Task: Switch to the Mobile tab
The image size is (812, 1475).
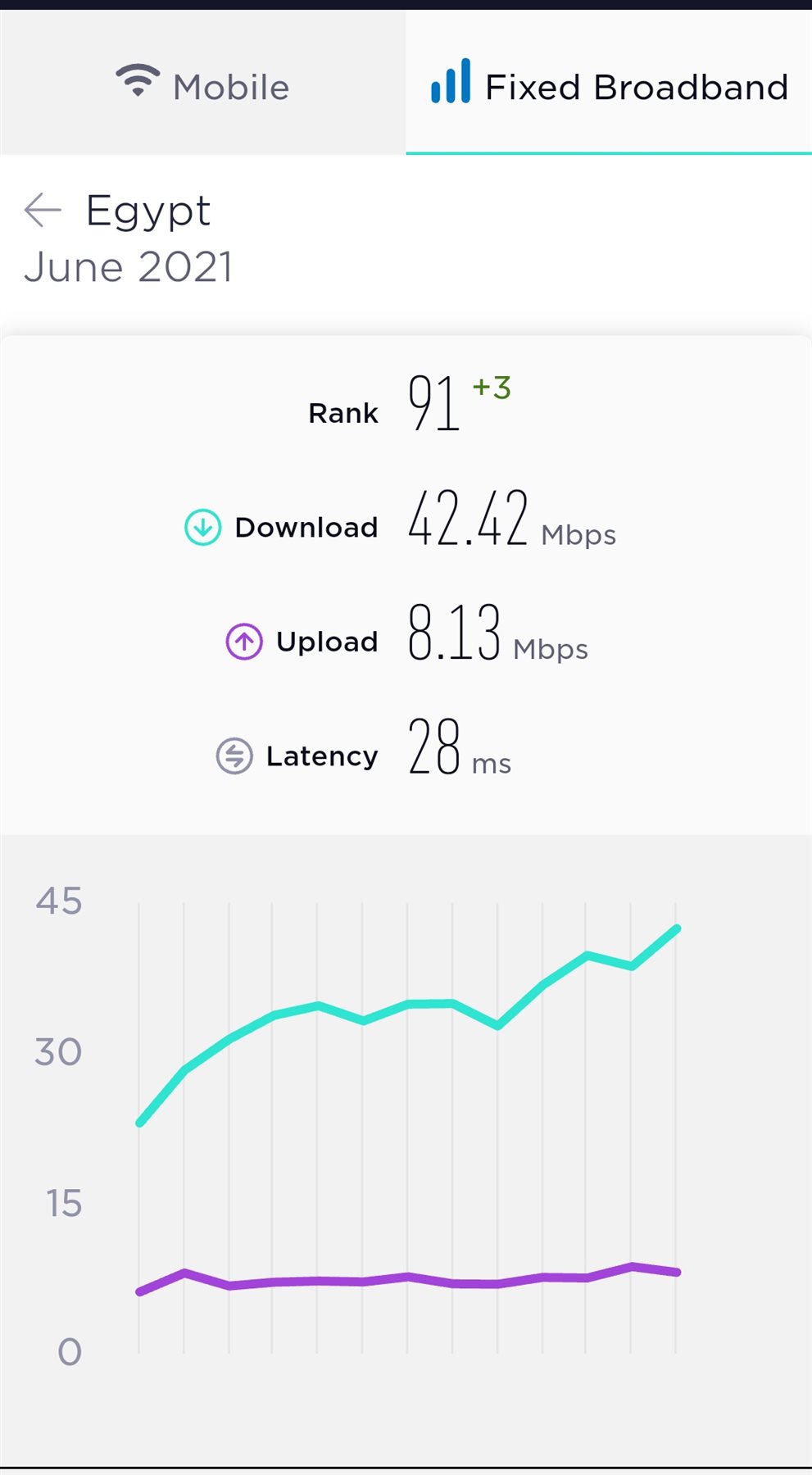Action: pyautogui.click(x=202, y=85)
